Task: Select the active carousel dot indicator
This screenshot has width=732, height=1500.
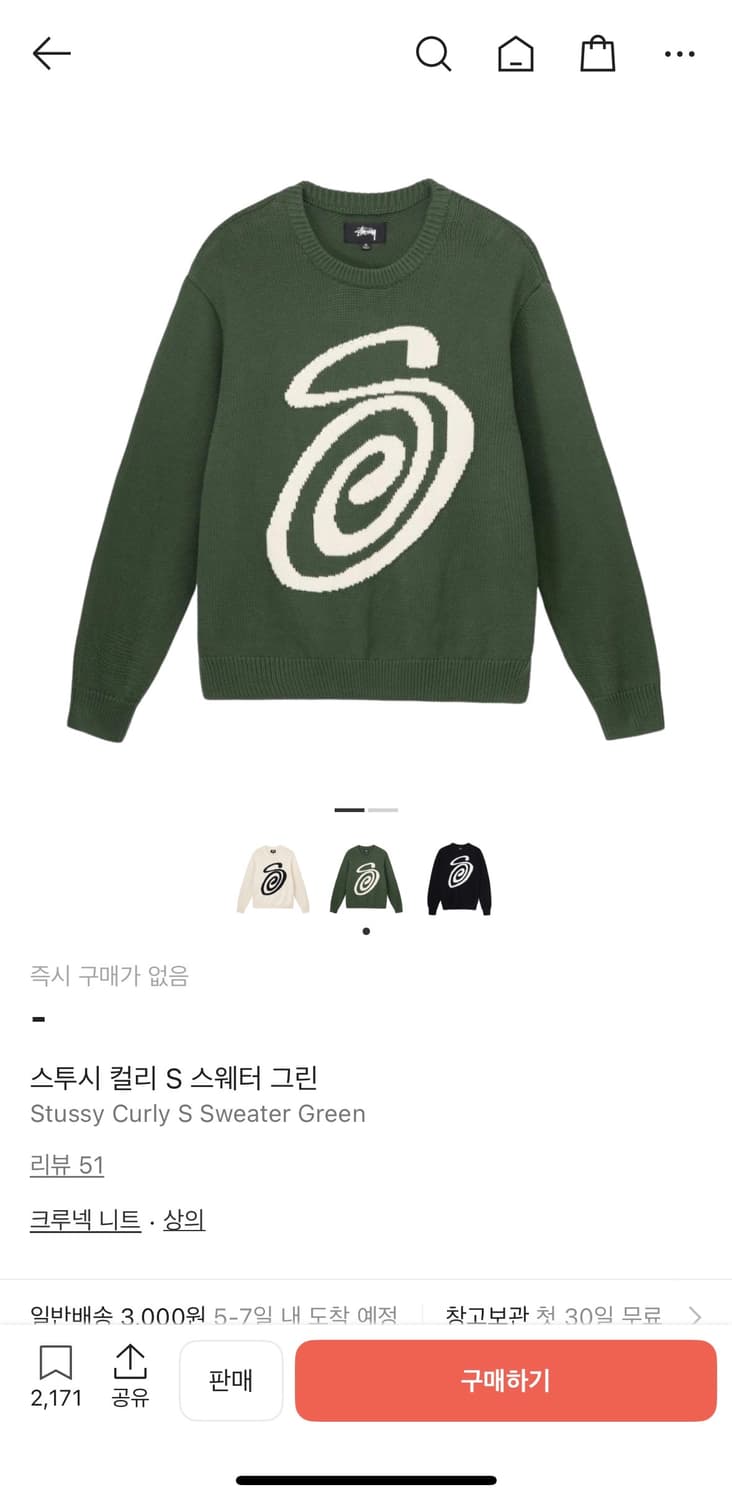Action: [352, 811]
